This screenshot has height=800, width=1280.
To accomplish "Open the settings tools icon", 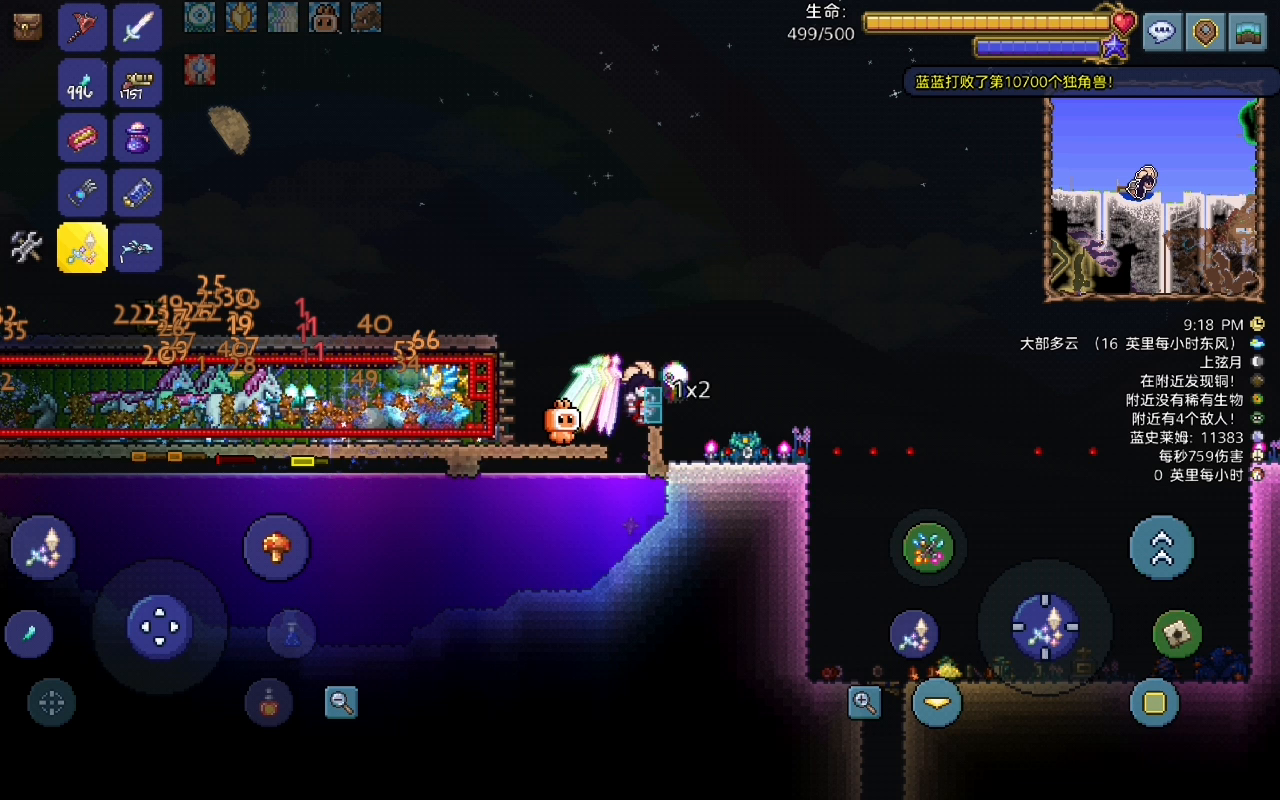I will click(x=26, y=246).
